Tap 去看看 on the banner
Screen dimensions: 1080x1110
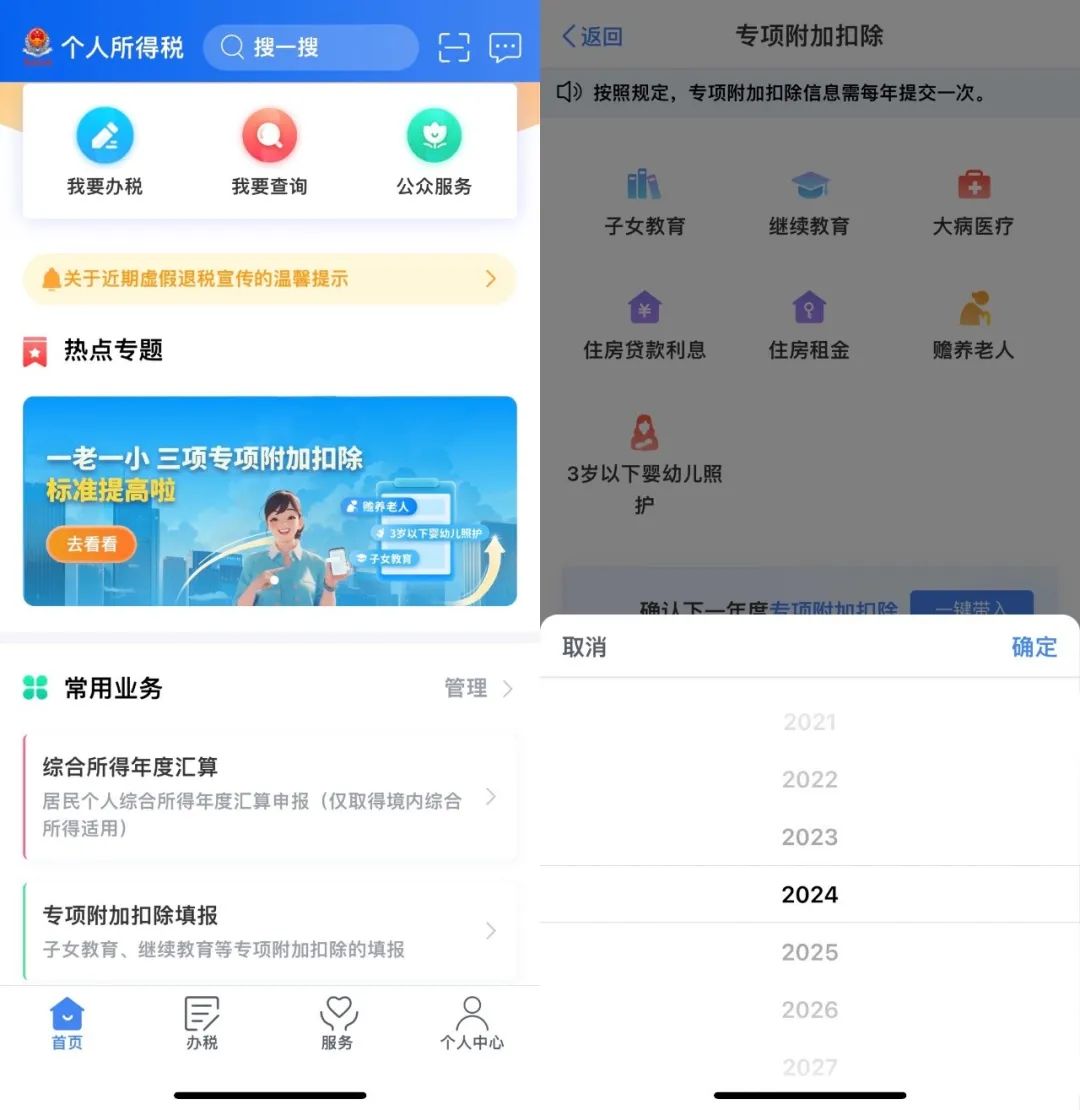pyautogui.click(x=91, y=544)
